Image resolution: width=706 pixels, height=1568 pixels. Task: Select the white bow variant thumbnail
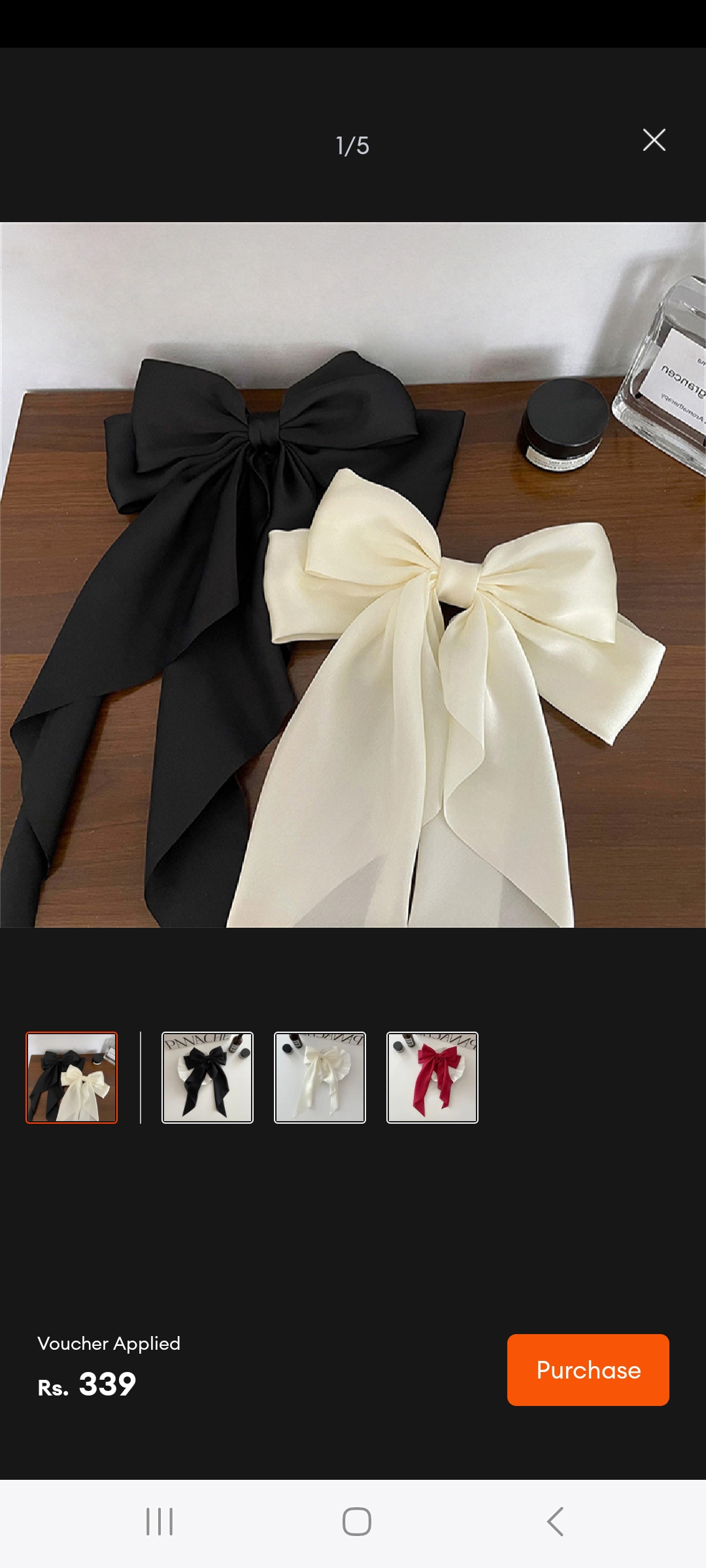pyautogui.click(x=320, y=1077)
